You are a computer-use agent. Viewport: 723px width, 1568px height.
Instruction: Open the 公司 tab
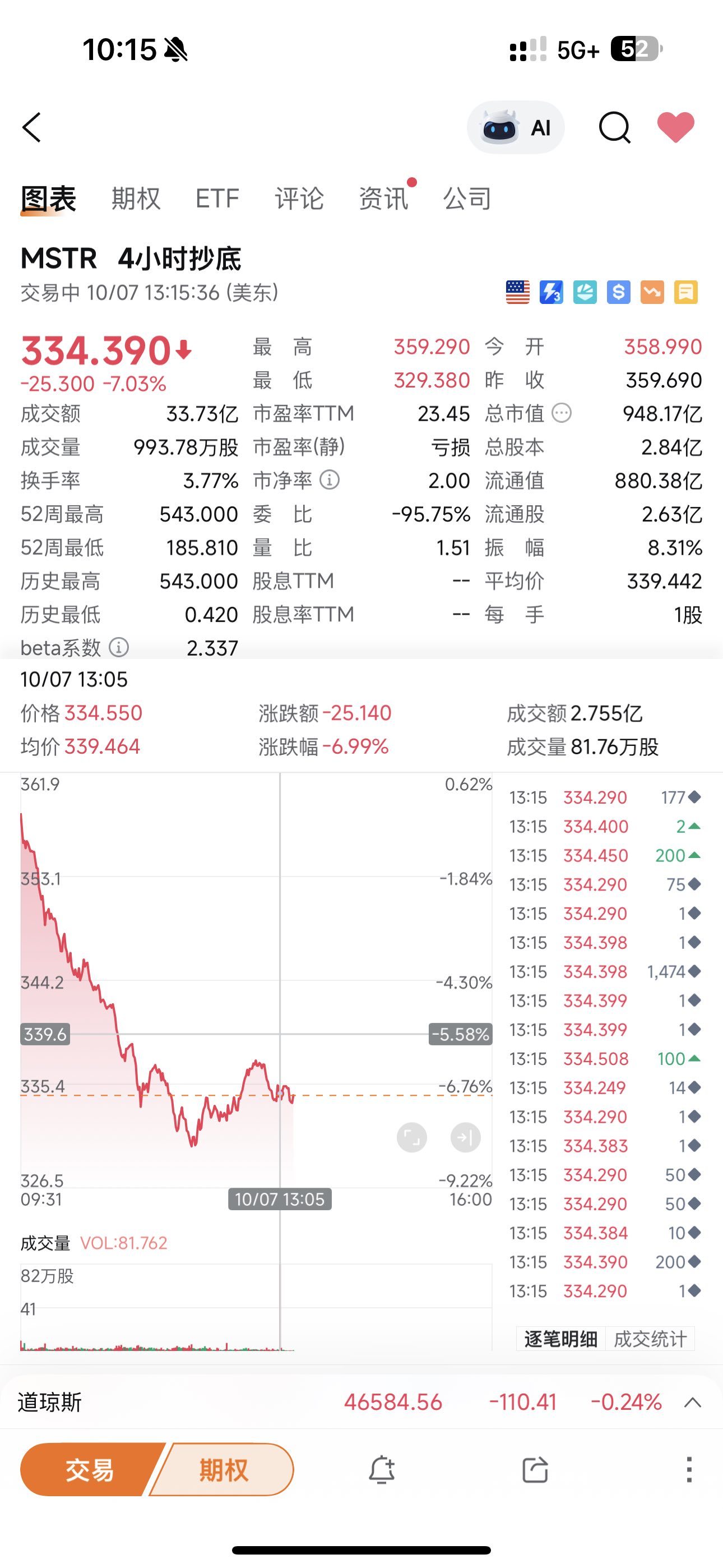coord(467,199)
